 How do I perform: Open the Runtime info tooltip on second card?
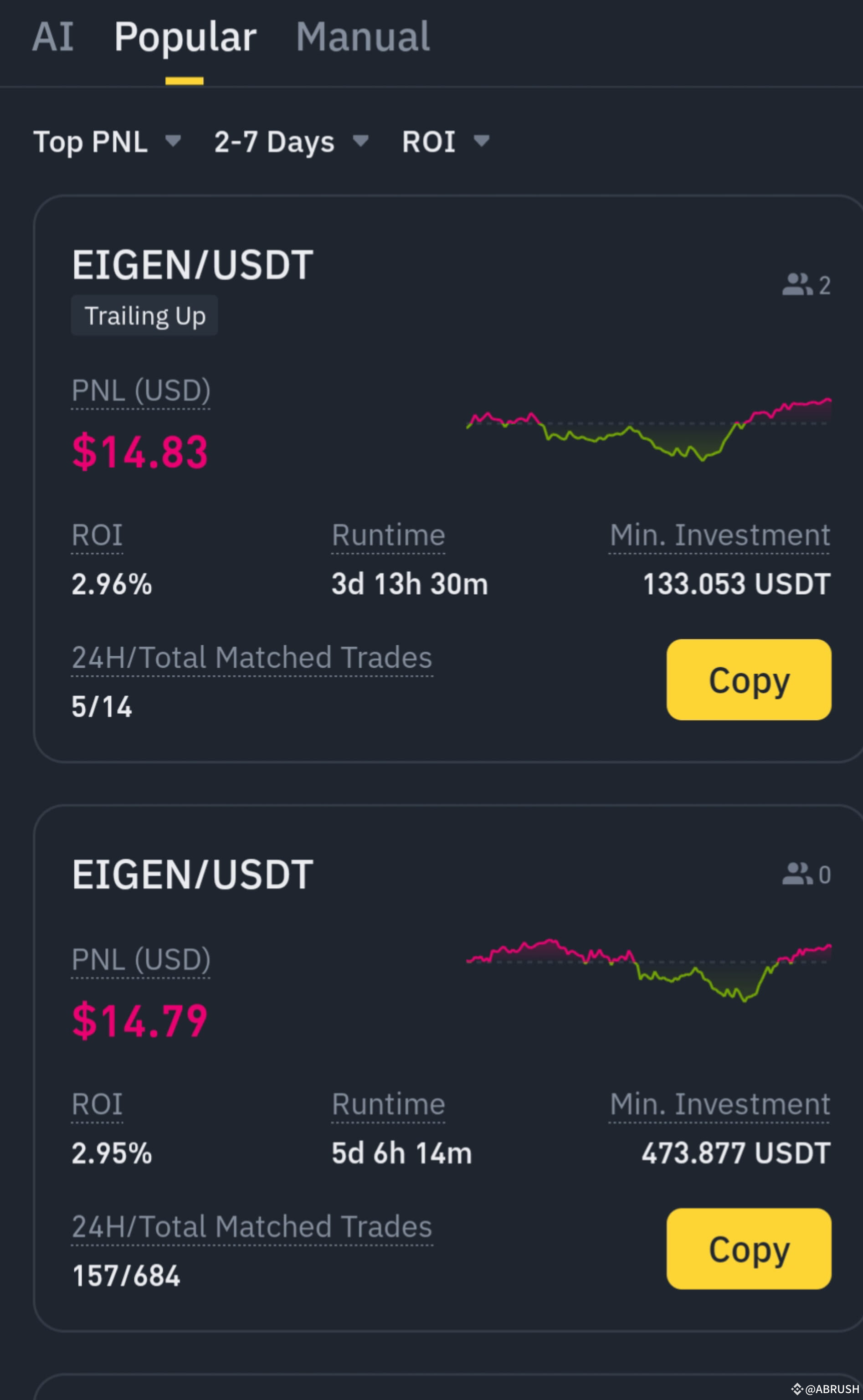pyautogui.click(x=389, y=1104)
